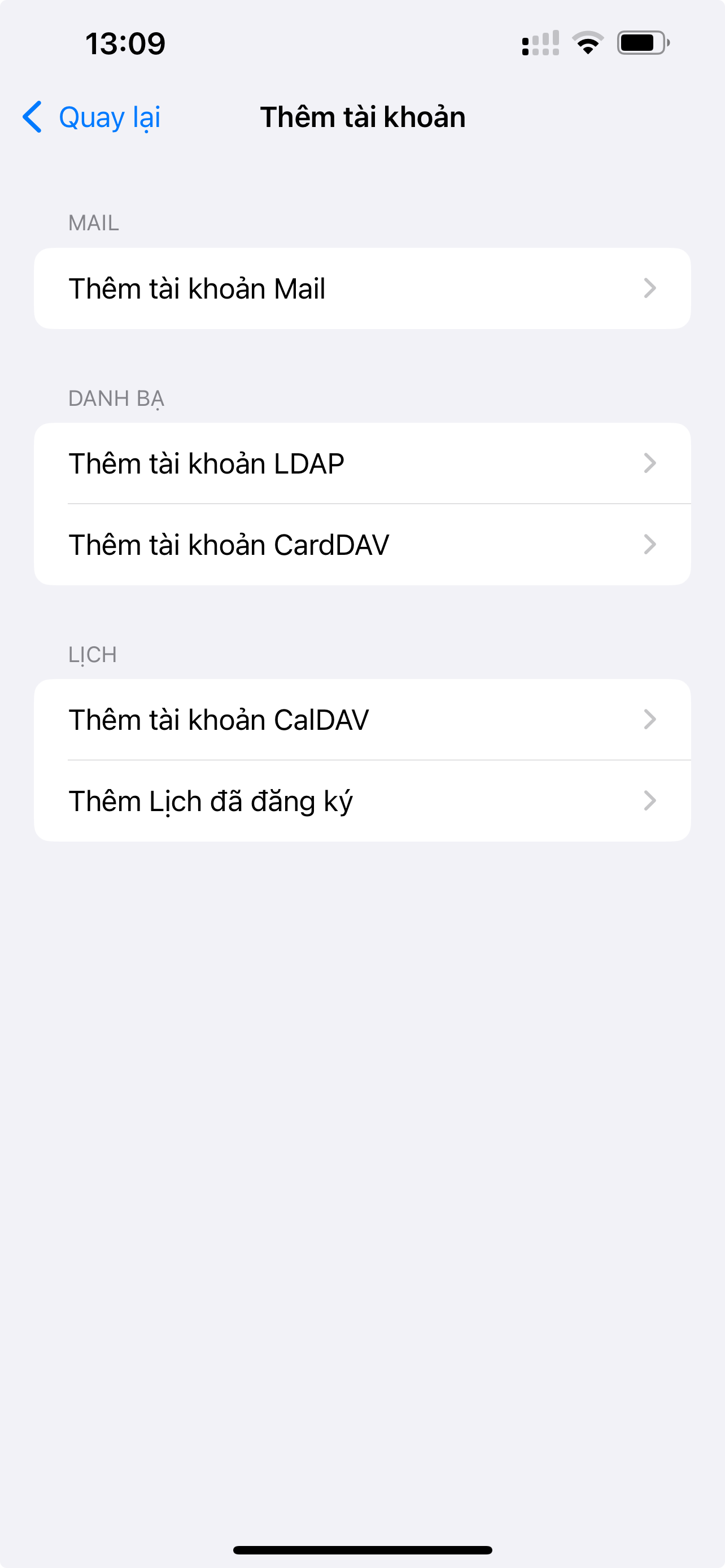The width and height of the screenshot is (725, 1568).
Task: Choose Thêm tài khoản CardDAV
Action: point(362,545)
